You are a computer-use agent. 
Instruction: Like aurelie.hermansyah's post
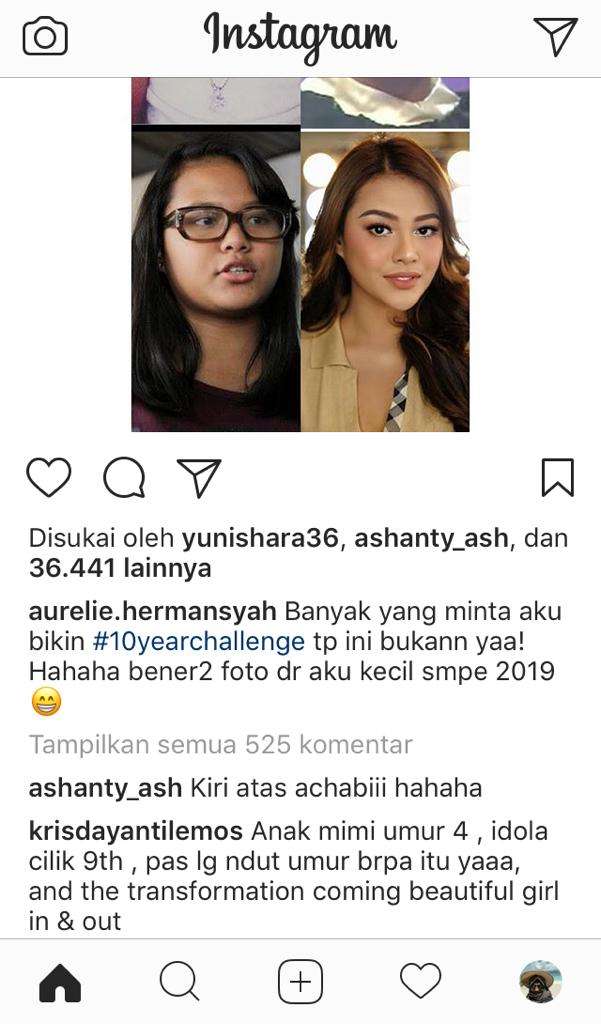point(49,477)
